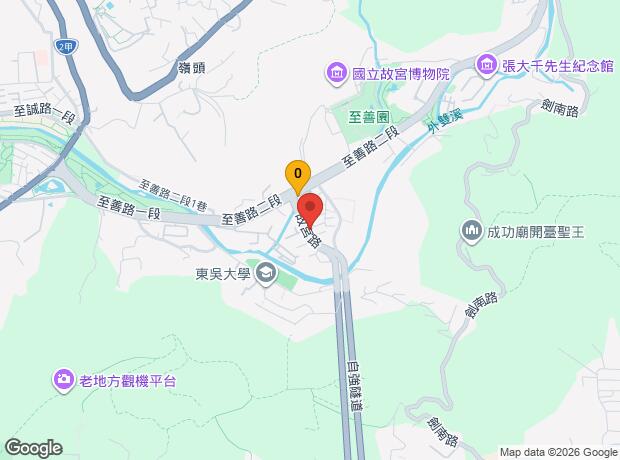Open the 張大千先生紀念館 marker

pos(487,65)
